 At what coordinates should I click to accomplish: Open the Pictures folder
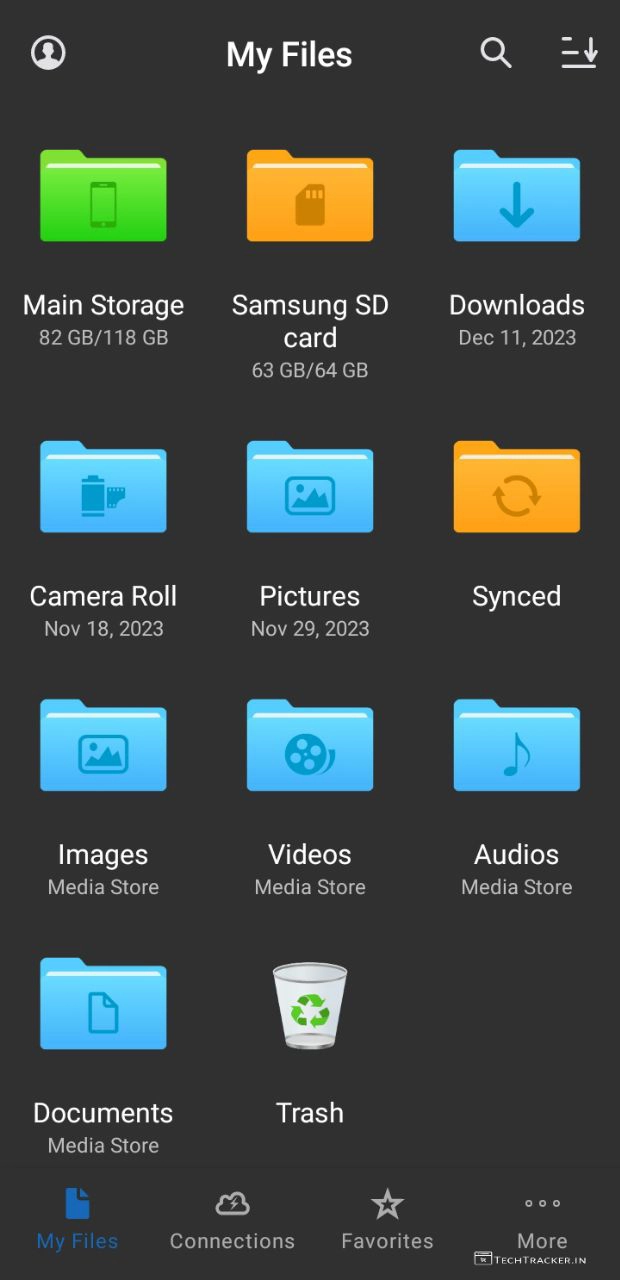click(310, 488)
